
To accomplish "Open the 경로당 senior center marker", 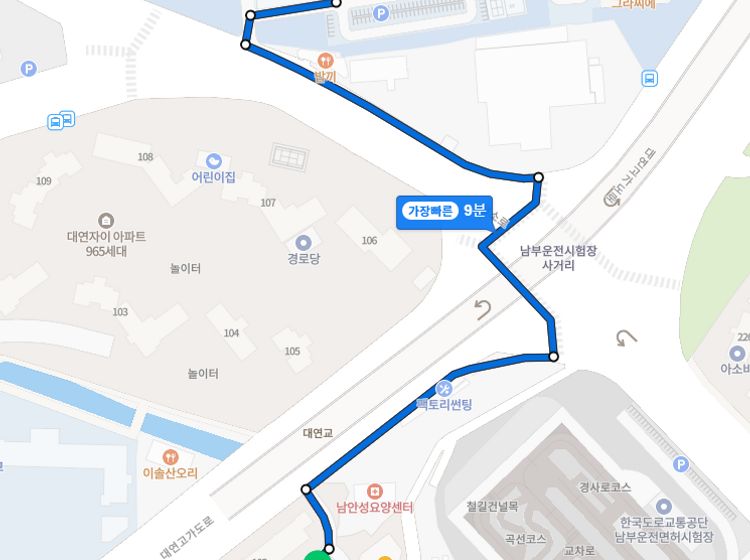I will coord(303,243).
